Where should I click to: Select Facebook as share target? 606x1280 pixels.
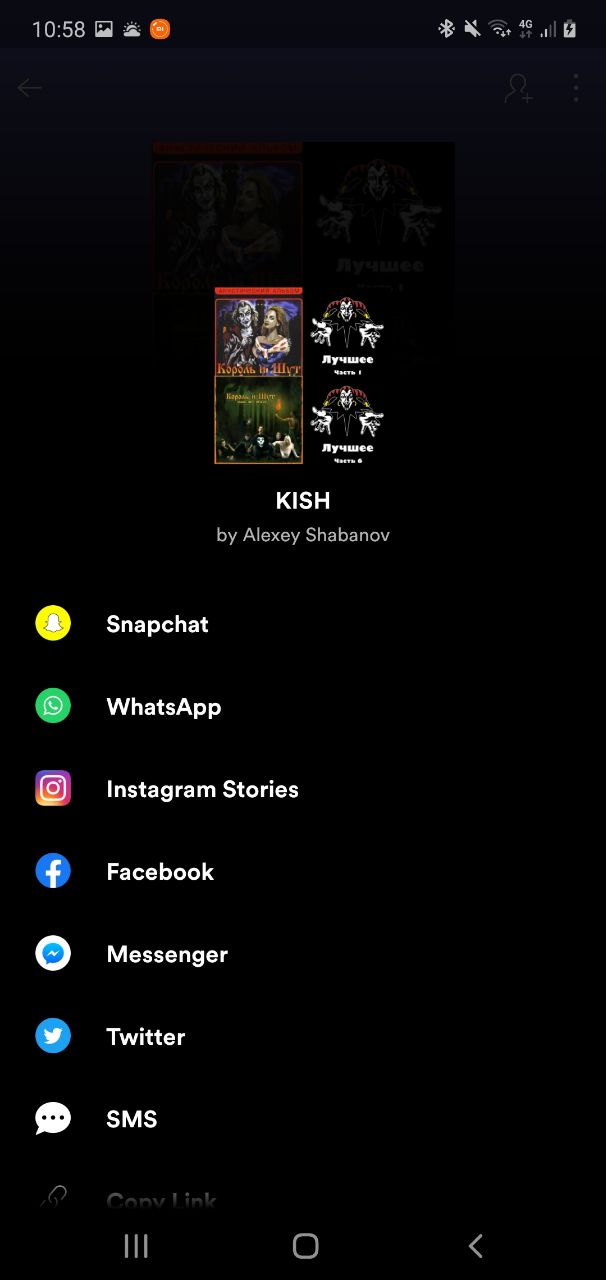click(160, 872)
